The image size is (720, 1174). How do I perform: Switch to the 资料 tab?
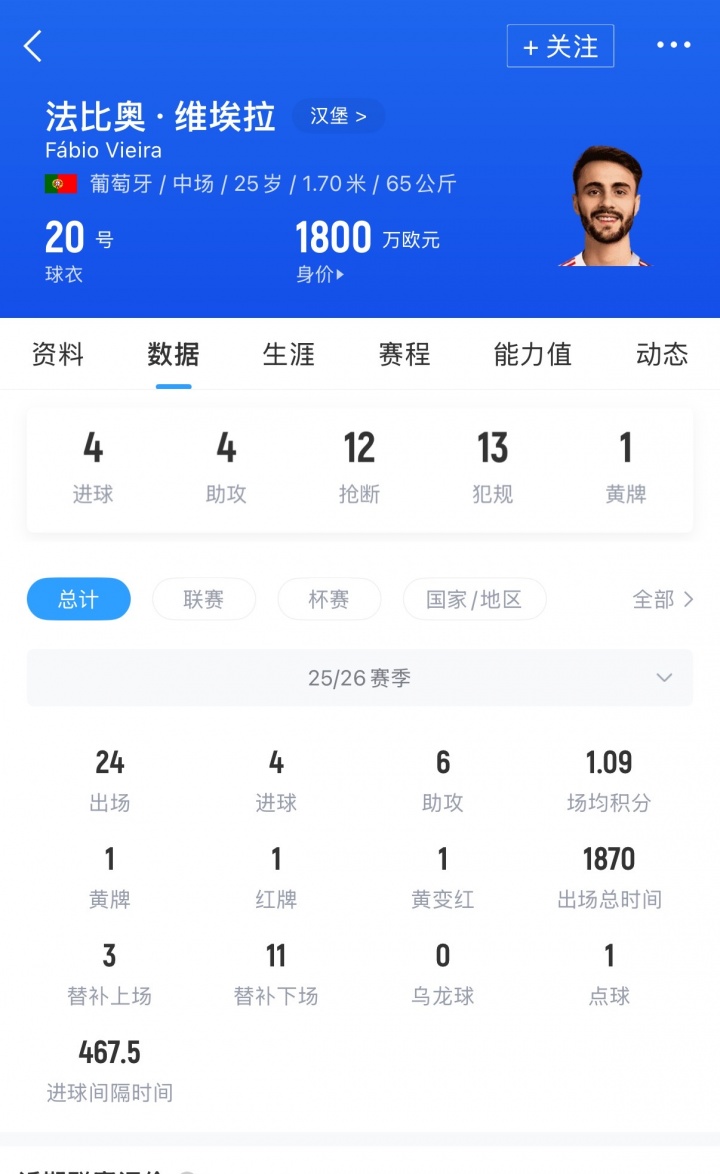pos(58,354)
